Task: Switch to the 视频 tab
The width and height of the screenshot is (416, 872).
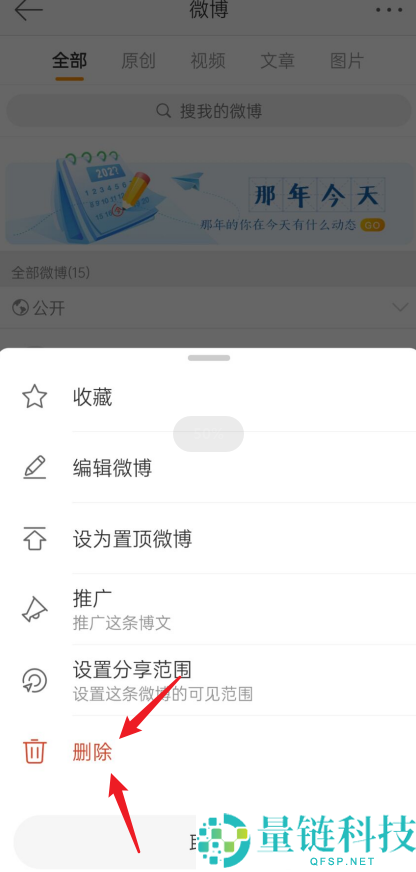Action: tap(207, 61)
